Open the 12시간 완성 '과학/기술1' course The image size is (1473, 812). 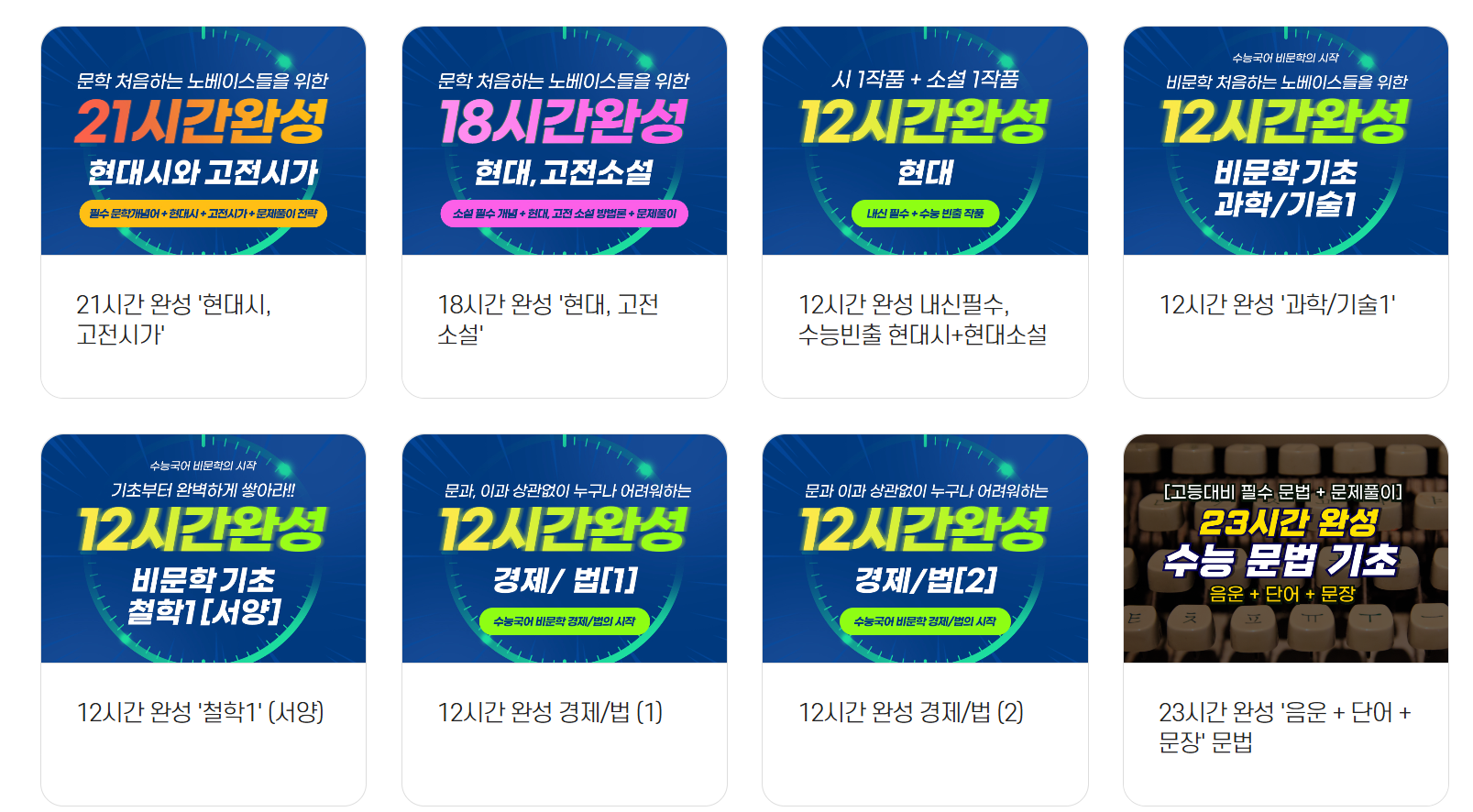1285,211
